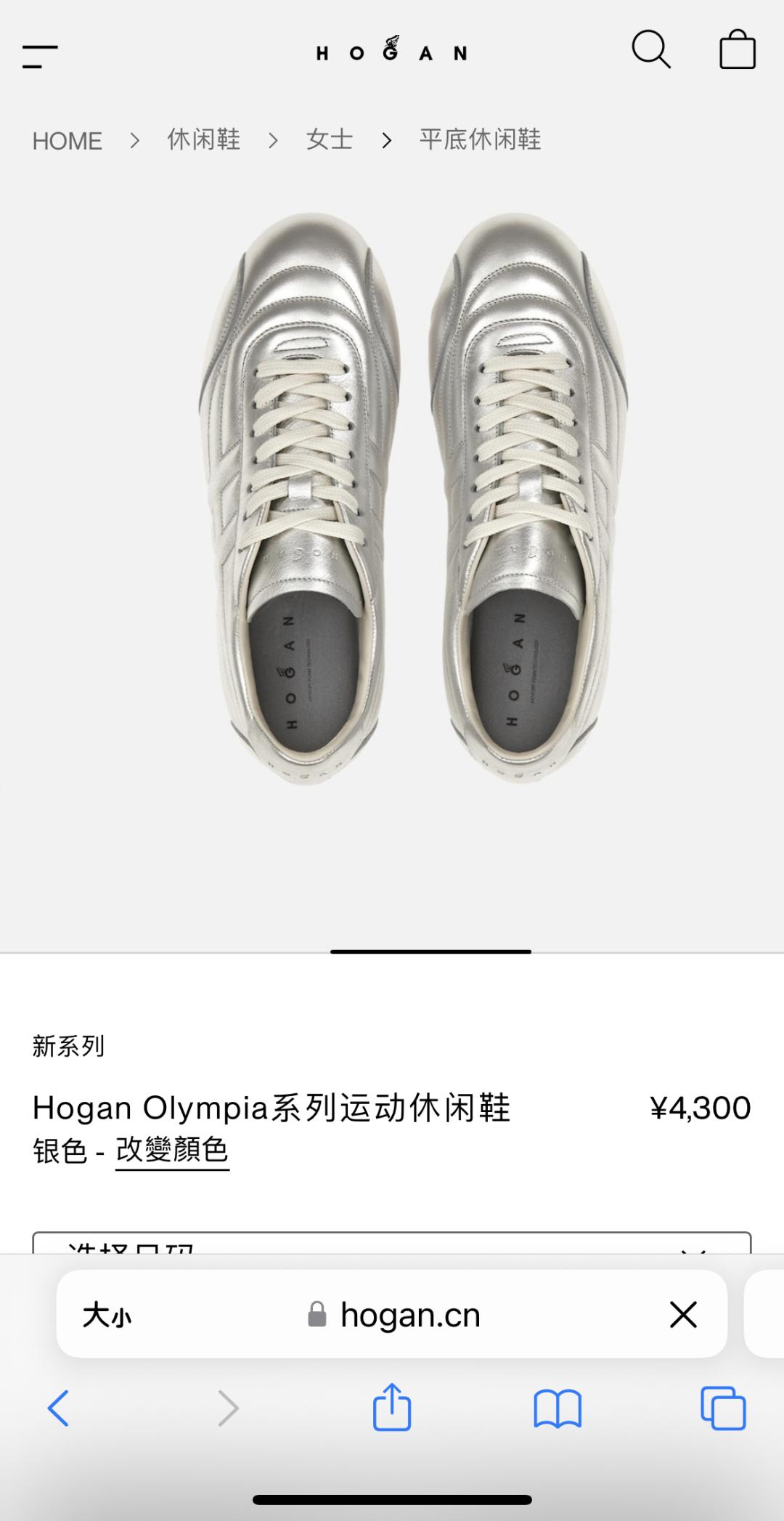Go to HOME breadcrumb
Image resolution: width=784 pixels, height=1521 pixels.
[x=67, y=141]
